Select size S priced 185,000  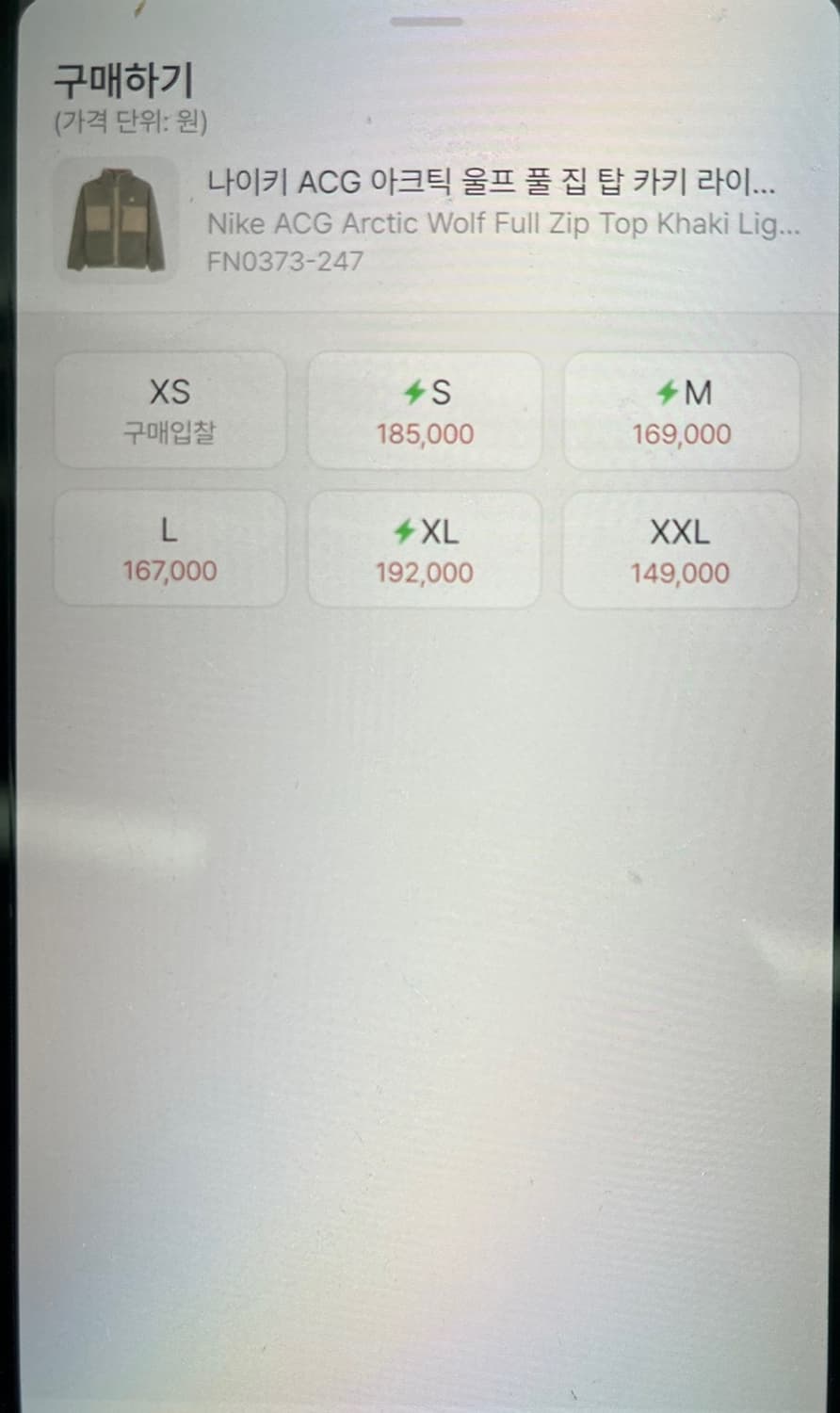click(x=423, y=412)
